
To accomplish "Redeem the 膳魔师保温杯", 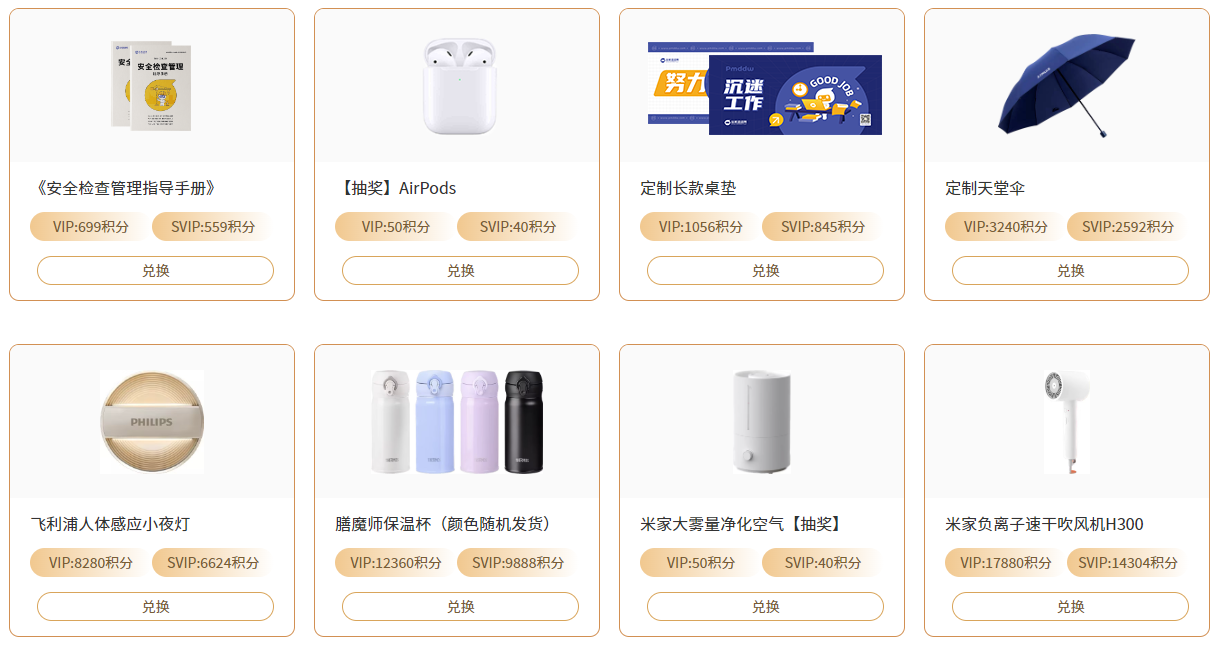I will (460, 607).
